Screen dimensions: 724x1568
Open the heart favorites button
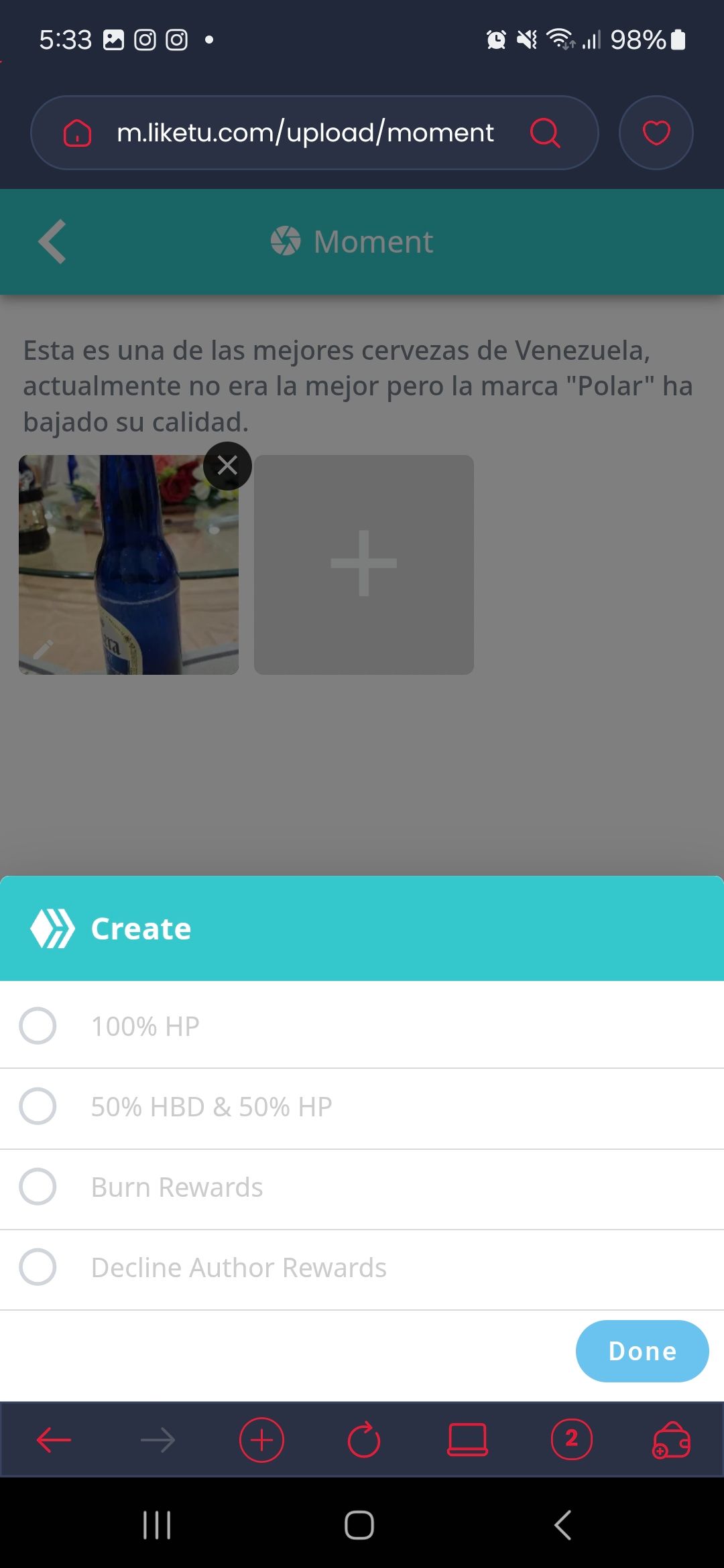coord(656,133)
